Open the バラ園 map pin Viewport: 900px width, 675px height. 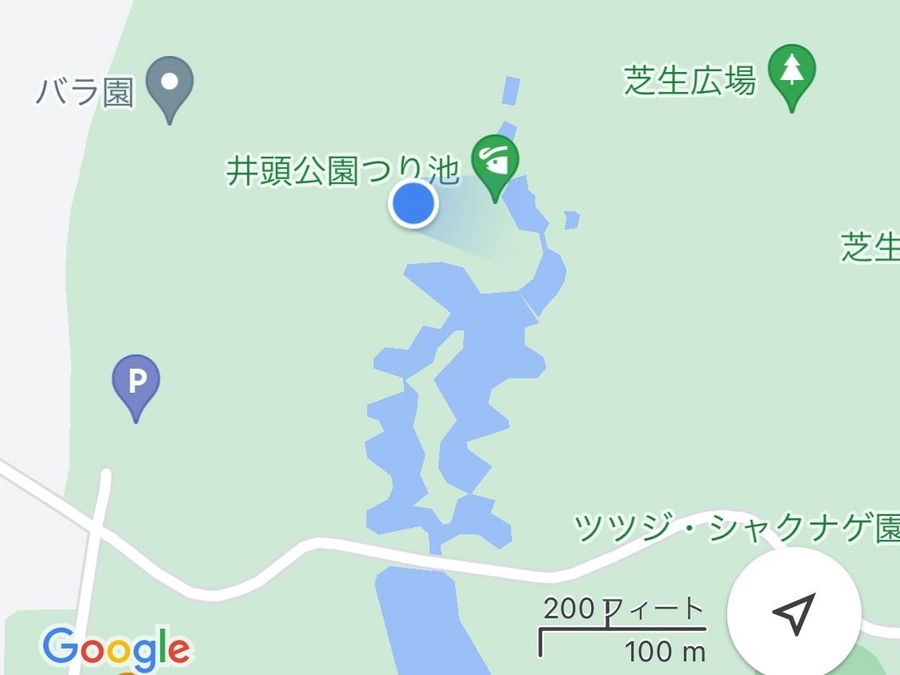point(169,84)
